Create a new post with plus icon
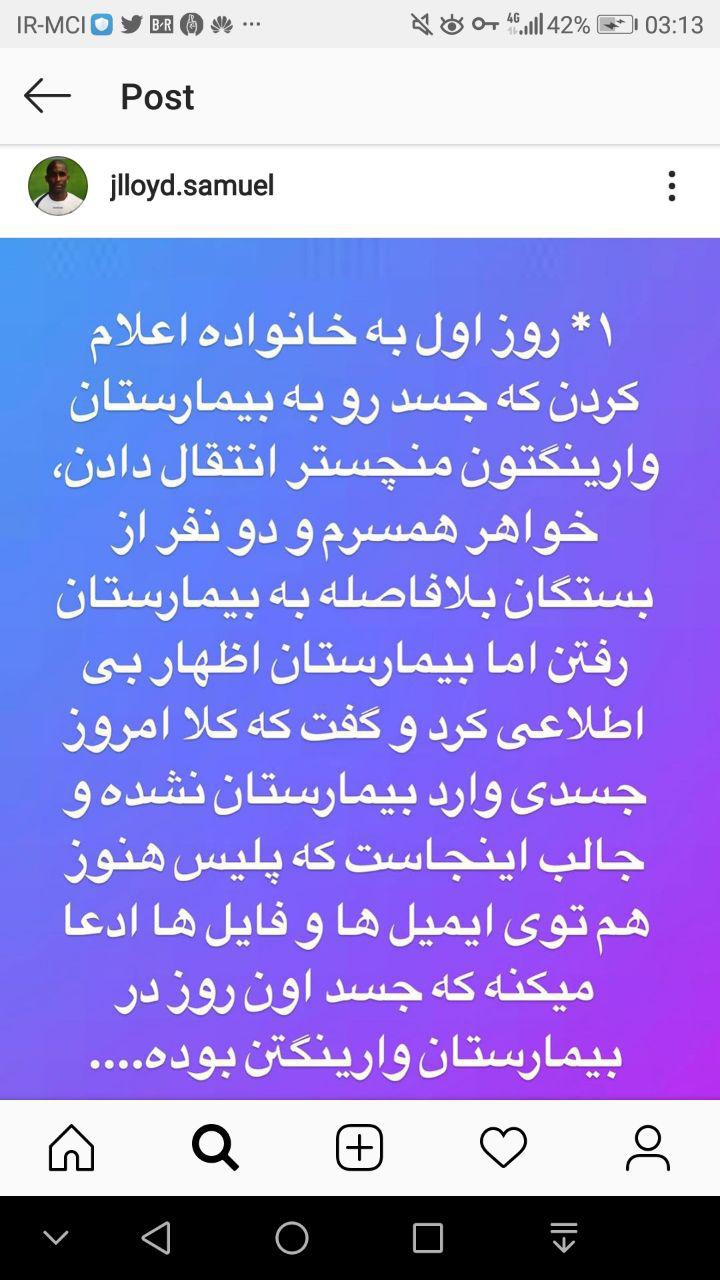The height and width of the screenshot is (1280, 720). click(359, 1148)
